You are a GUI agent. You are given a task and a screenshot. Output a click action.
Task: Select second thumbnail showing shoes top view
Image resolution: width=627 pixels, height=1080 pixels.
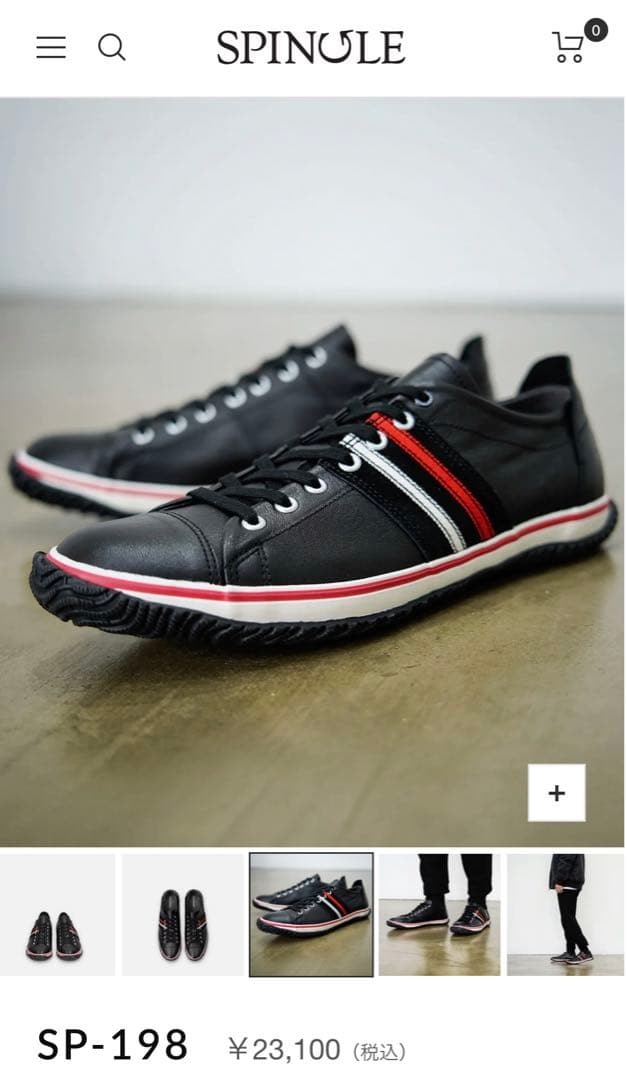point(183,914)
